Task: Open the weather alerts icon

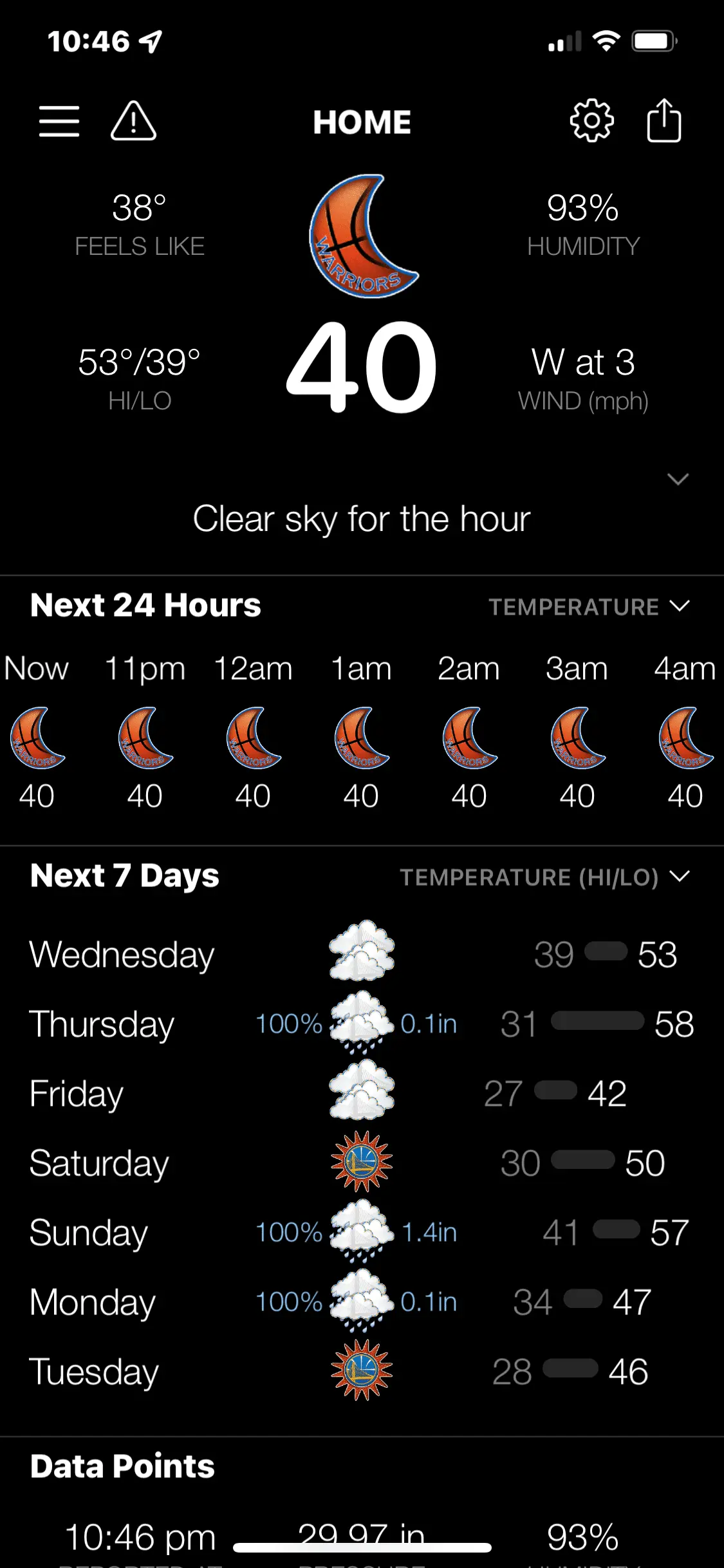Action: click(x=133, y=121)
